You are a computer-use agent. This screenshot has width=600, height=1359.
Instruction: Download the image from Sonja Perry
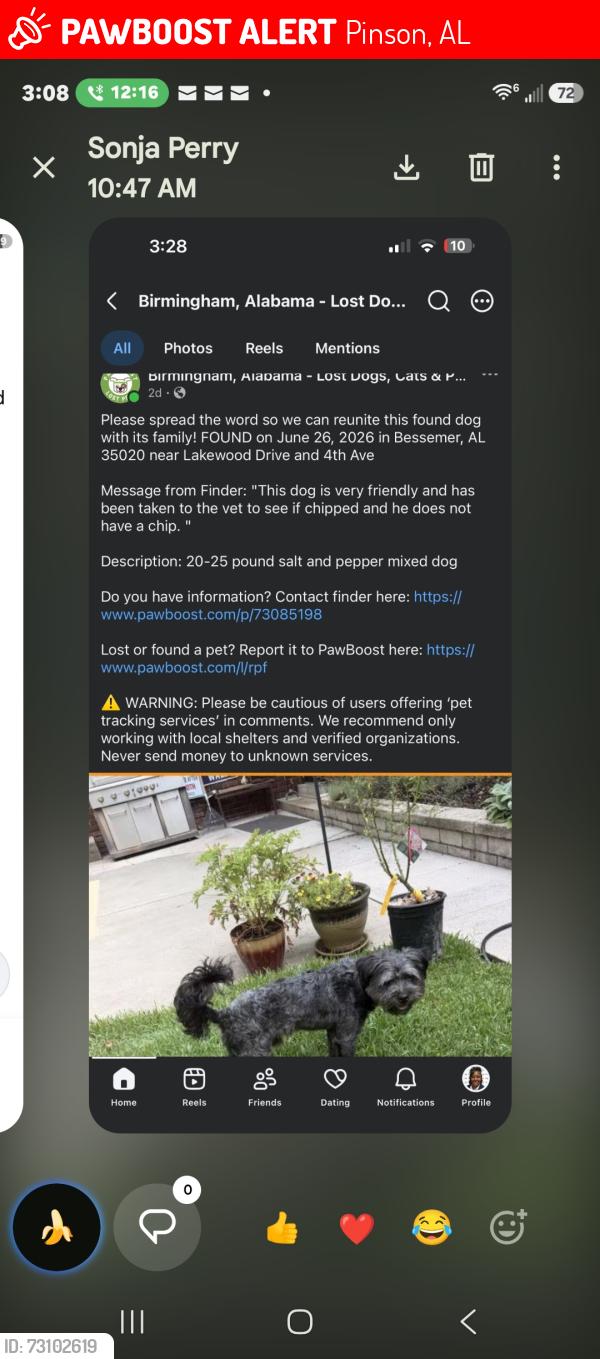pyautogui.click(x=406, y=167)
